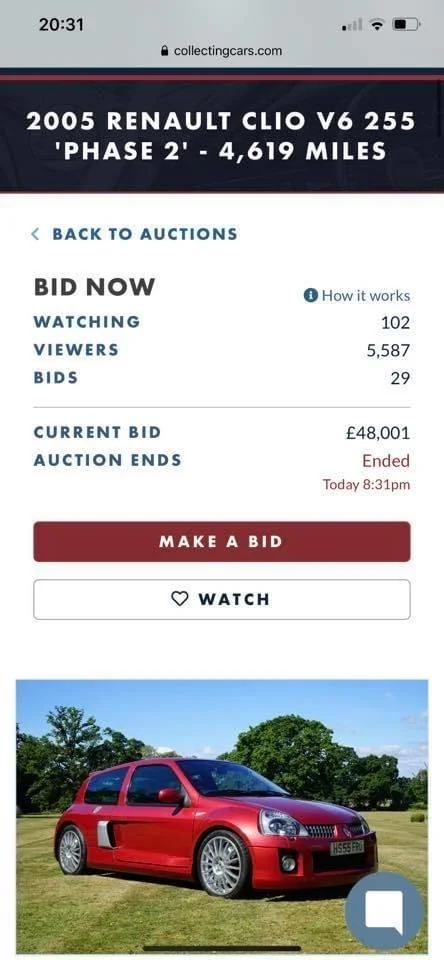Open the live chat bubble
Screen dimensions: 444x960
point(384,912)
